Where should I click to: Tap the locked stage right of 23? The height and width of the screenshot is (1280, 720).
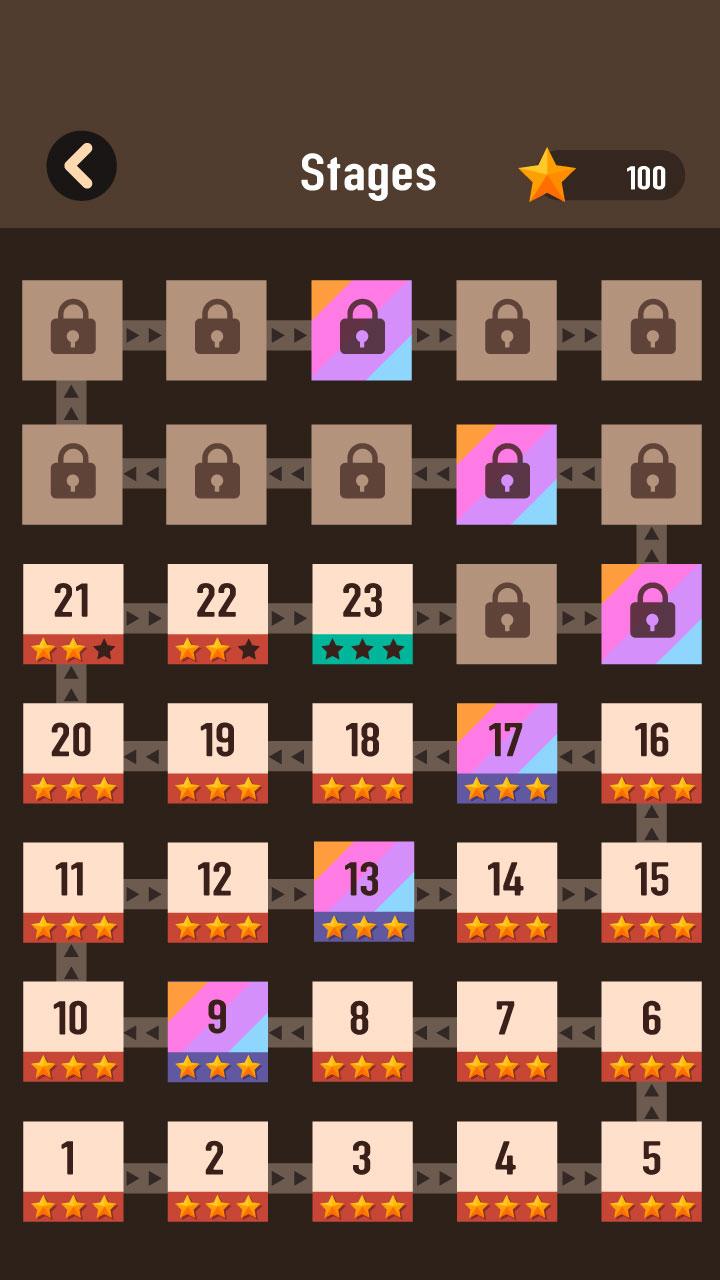(506, 613)
